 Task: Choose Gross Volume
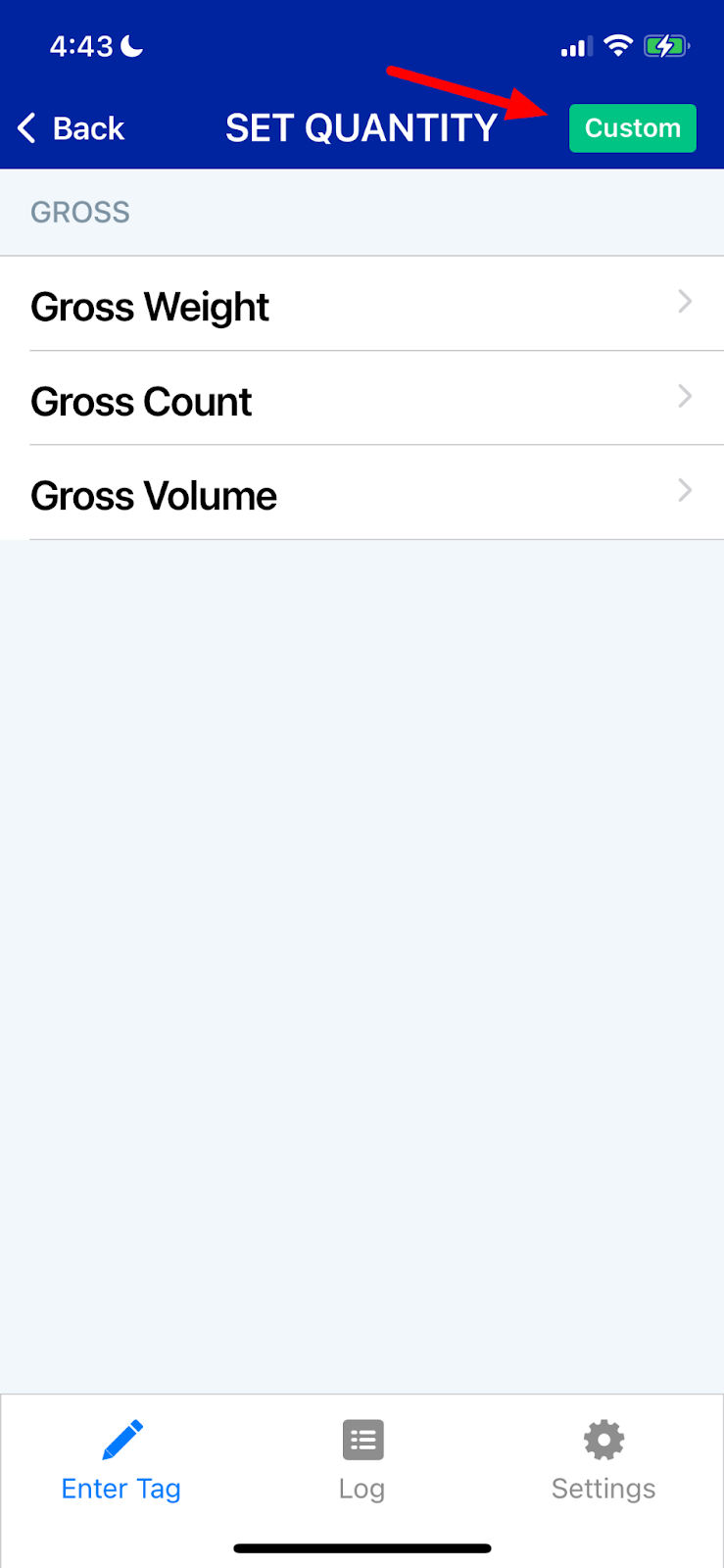coord(362,495)
